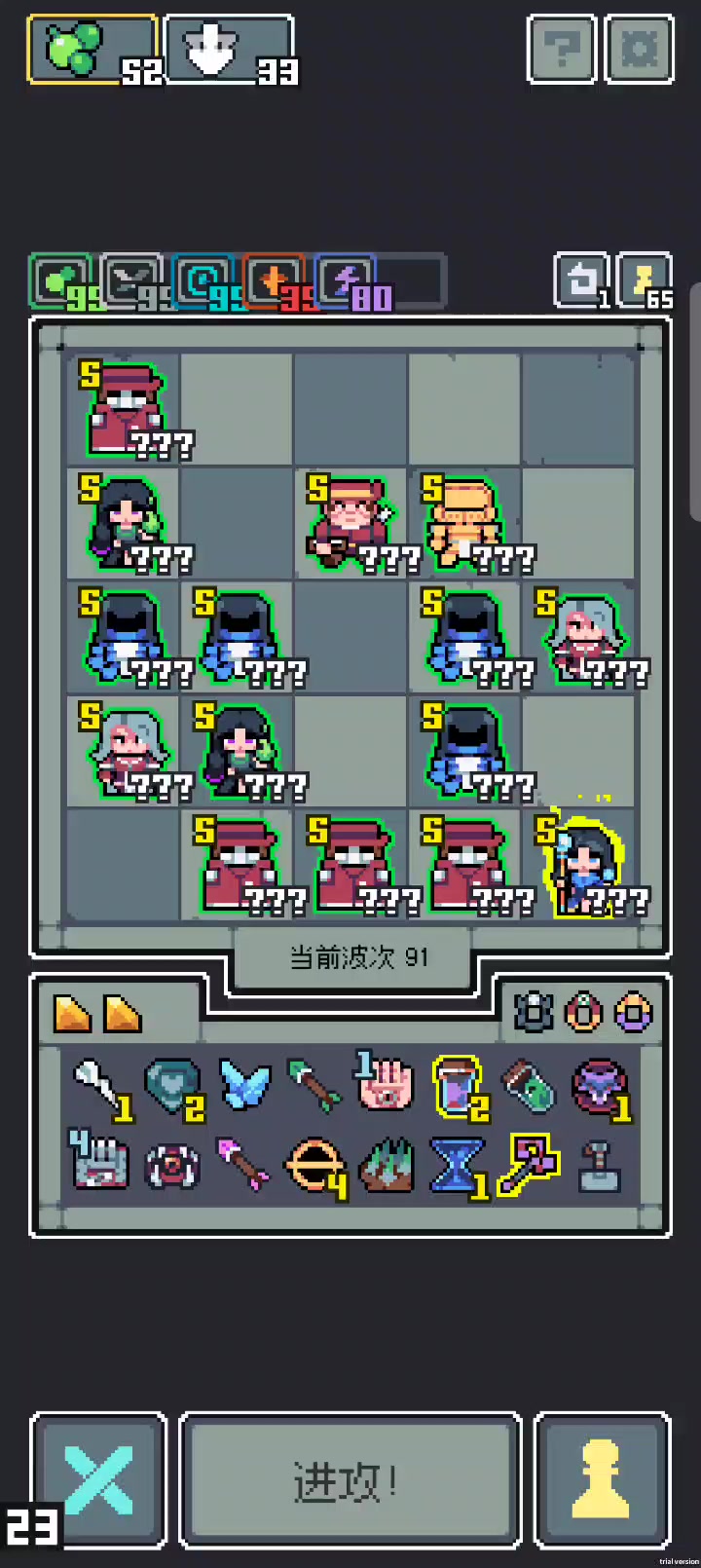Tap the crossed swords button
Viewport: 701px width, 1568px height.
click(x=98, y=1480)
